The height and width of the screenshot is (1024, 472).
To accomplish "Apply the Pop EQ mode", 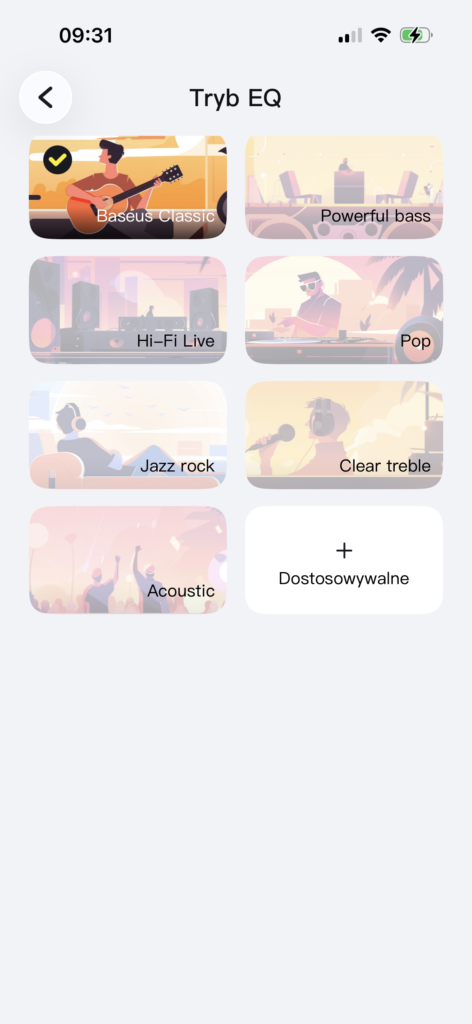I will coord(344,310).
